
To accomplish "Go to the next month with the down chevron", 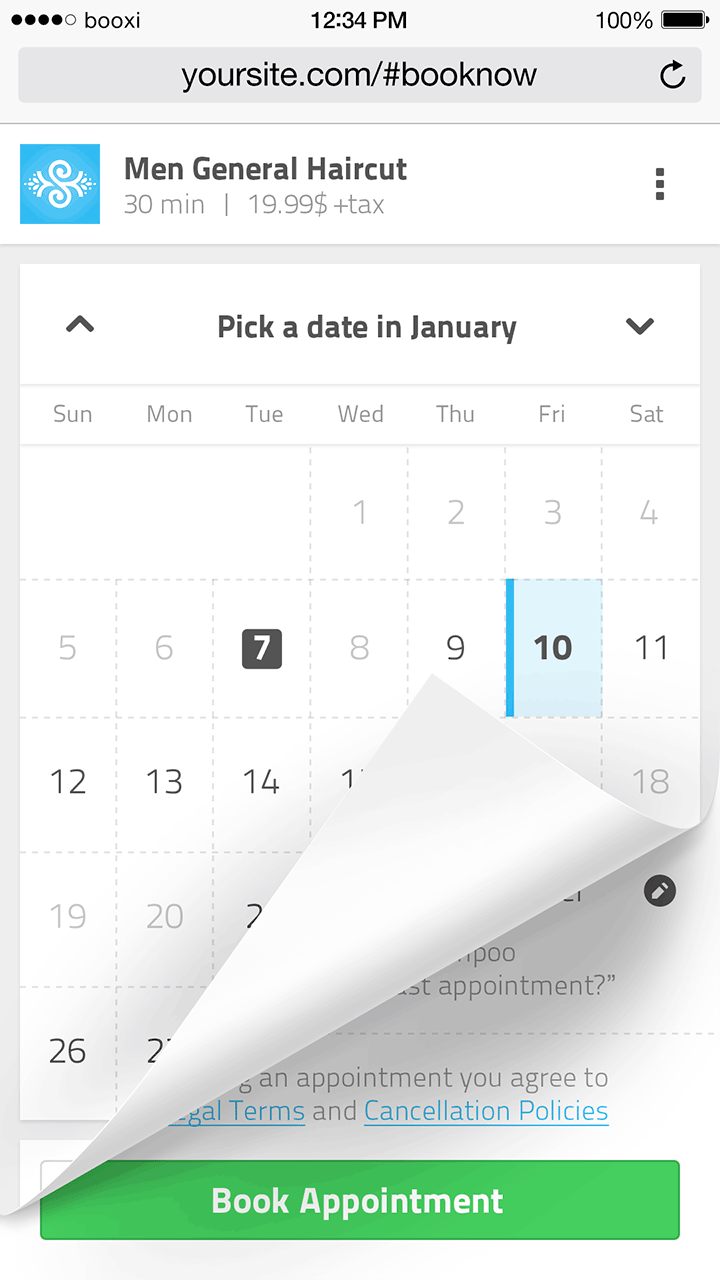I will pos(639,326).
